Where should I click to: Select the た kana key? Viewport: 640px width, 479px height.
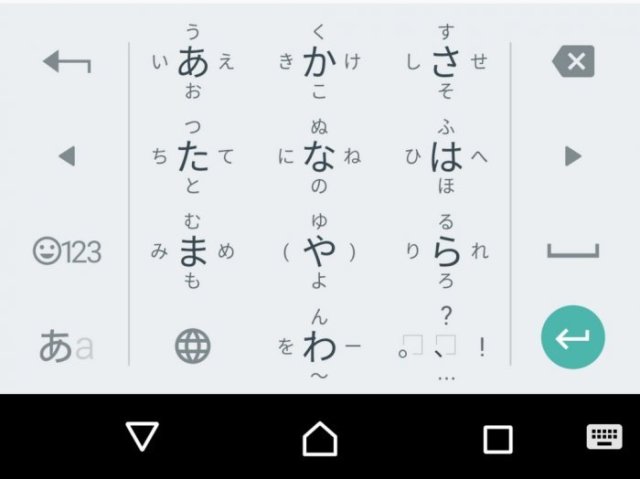click(192, 156)
